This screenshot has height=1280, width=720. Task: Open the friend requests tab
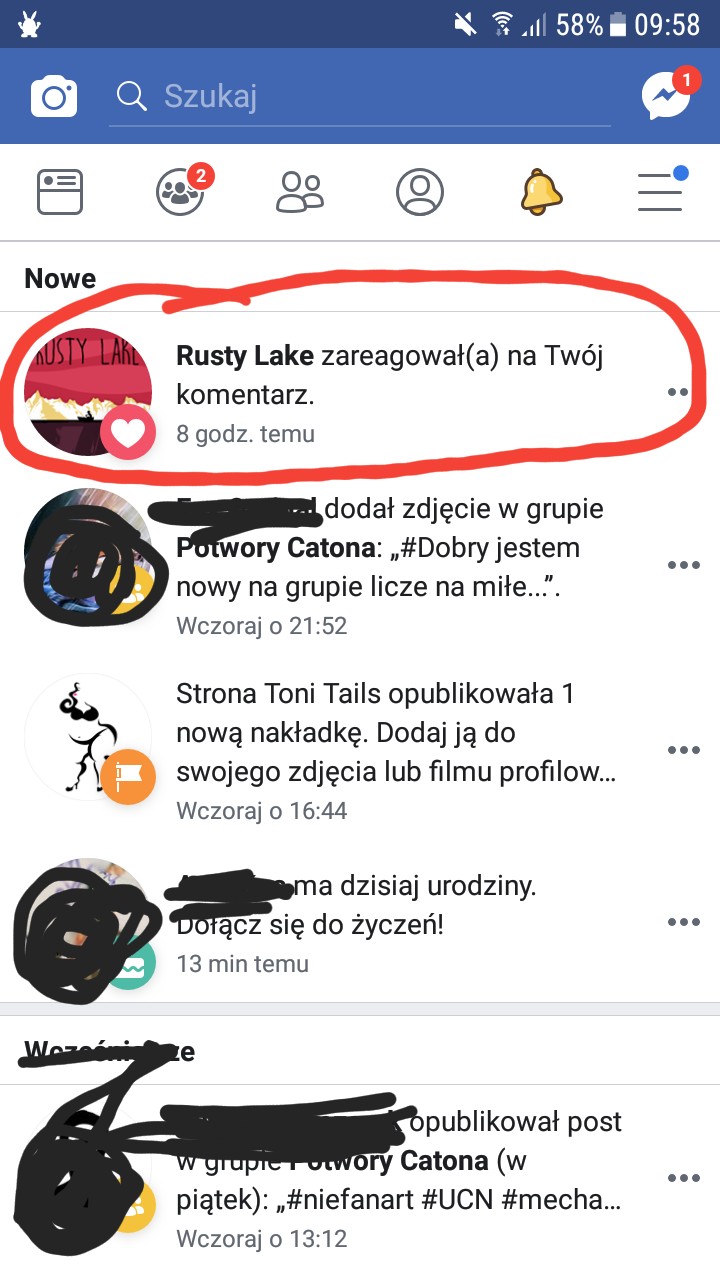(300, 192)
